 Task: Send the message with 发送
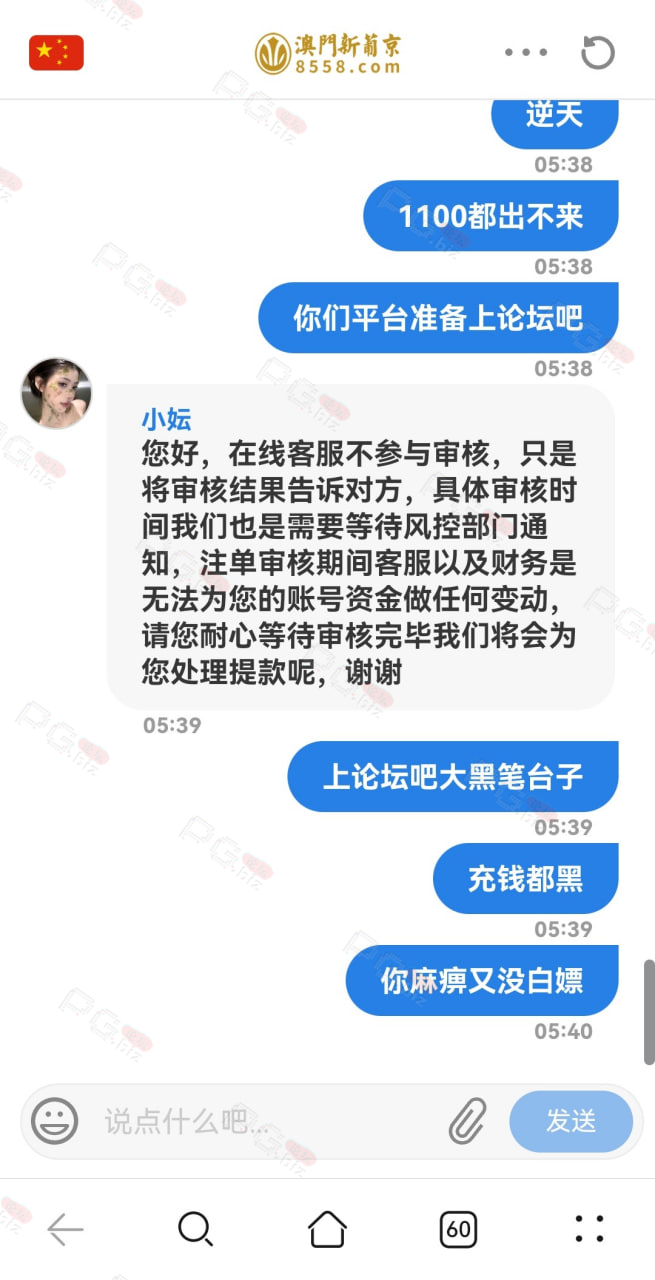(x=570, y=1121)
